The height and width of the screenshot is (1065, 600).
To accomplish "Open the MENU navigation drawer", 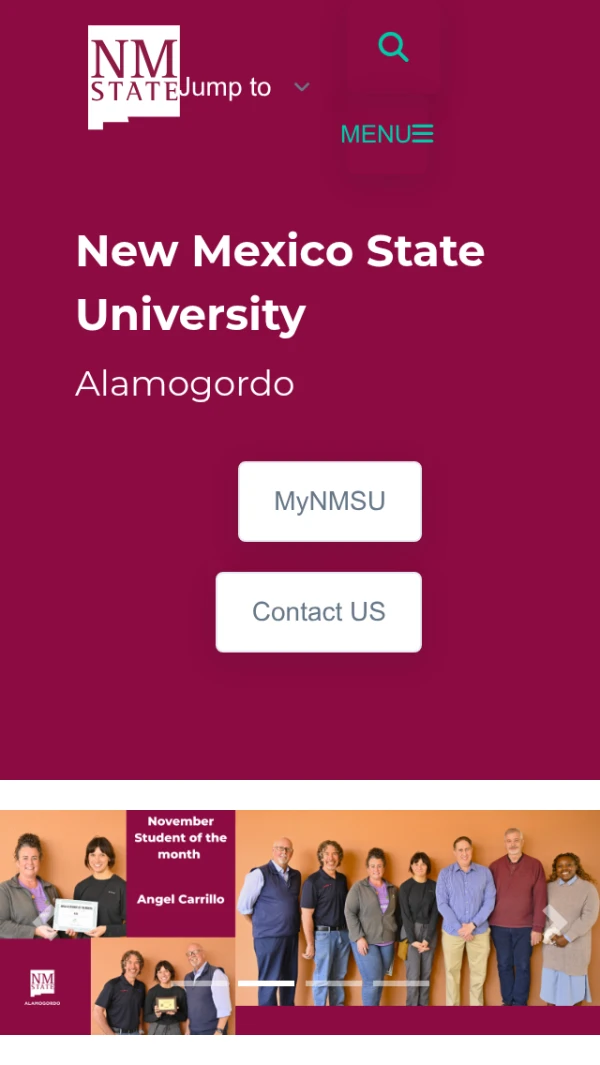I will [387, 134].
